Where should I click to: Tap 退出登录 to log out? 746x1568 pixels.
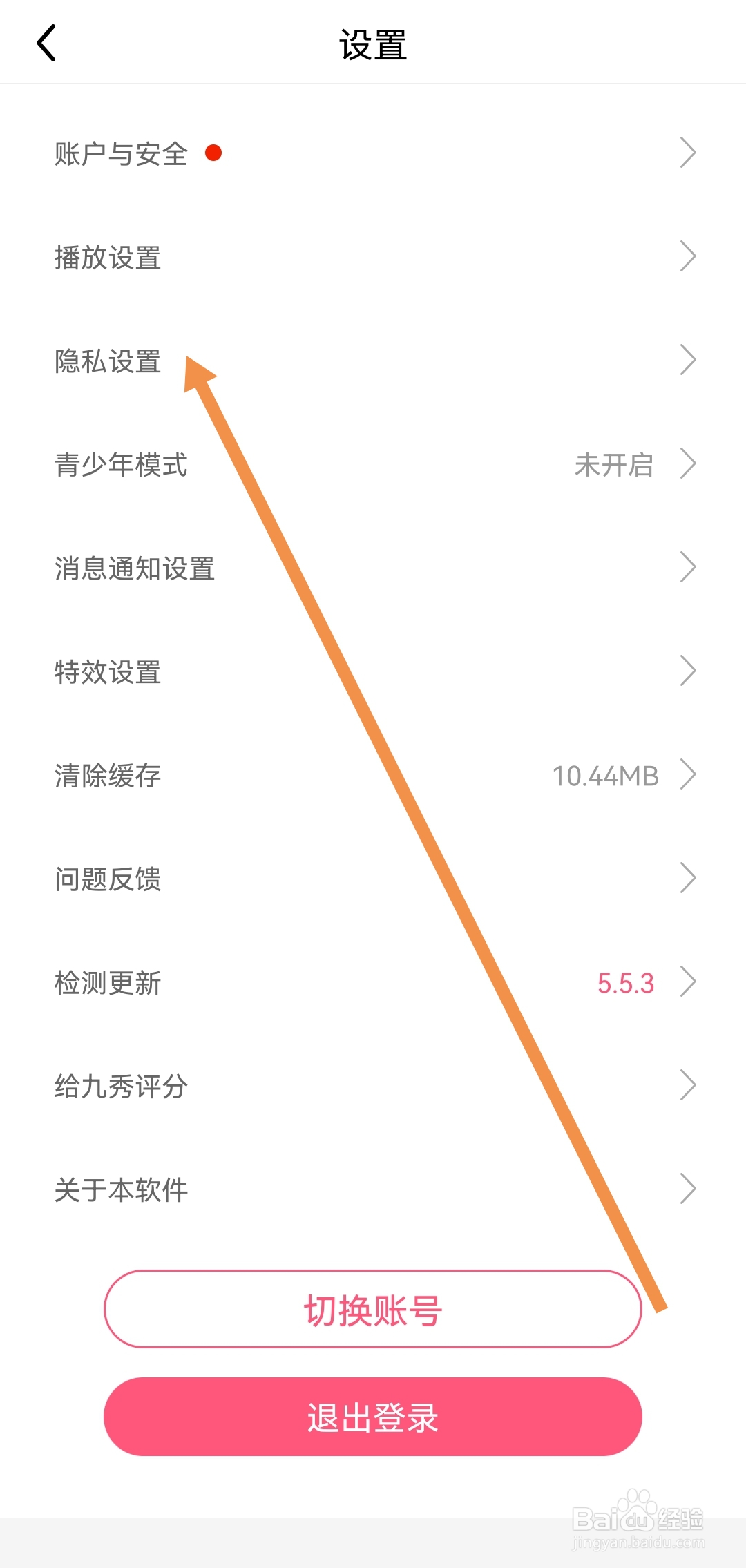[373, 1417]
